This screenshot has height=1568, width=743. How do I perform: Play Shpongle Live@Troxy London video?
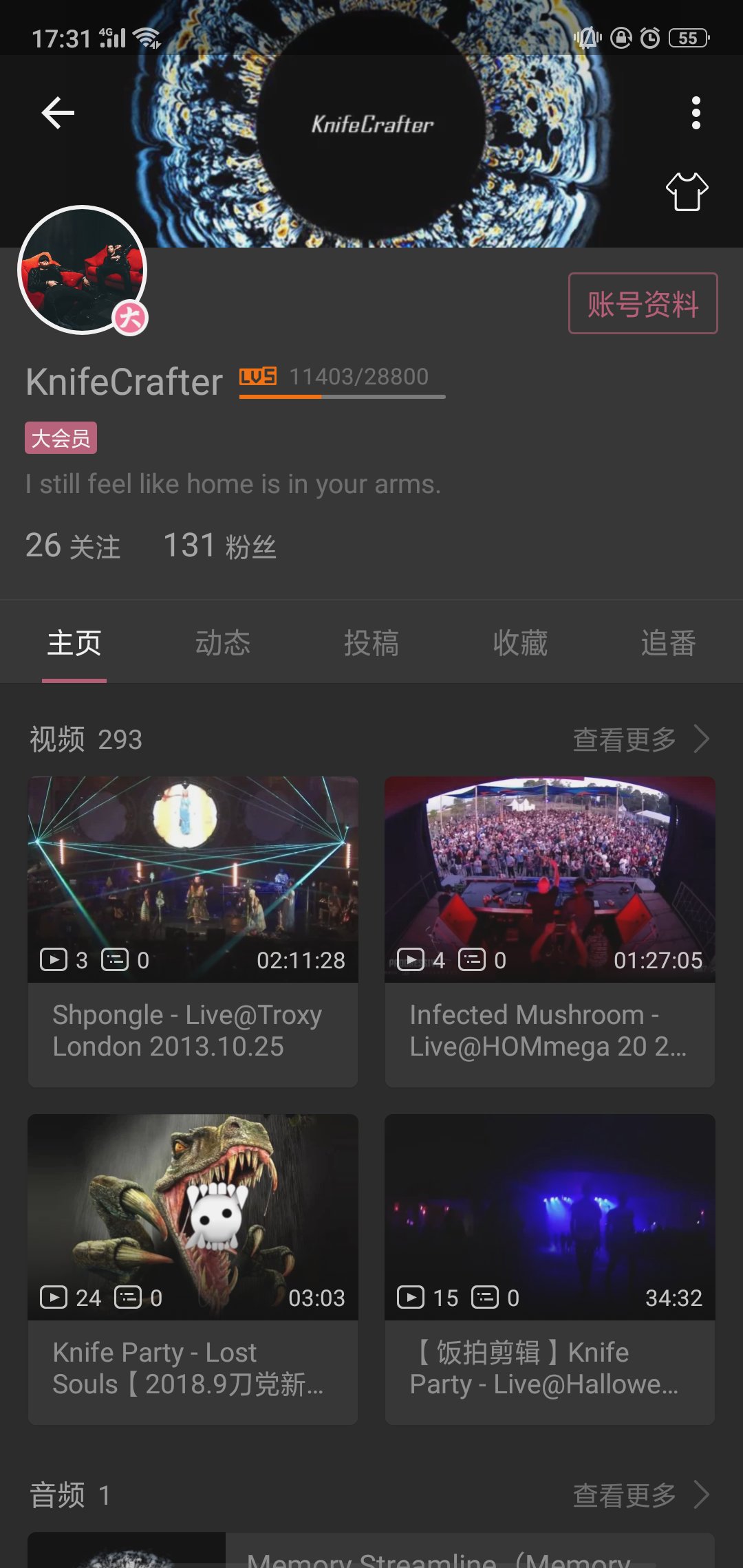(x=193, y=931)
